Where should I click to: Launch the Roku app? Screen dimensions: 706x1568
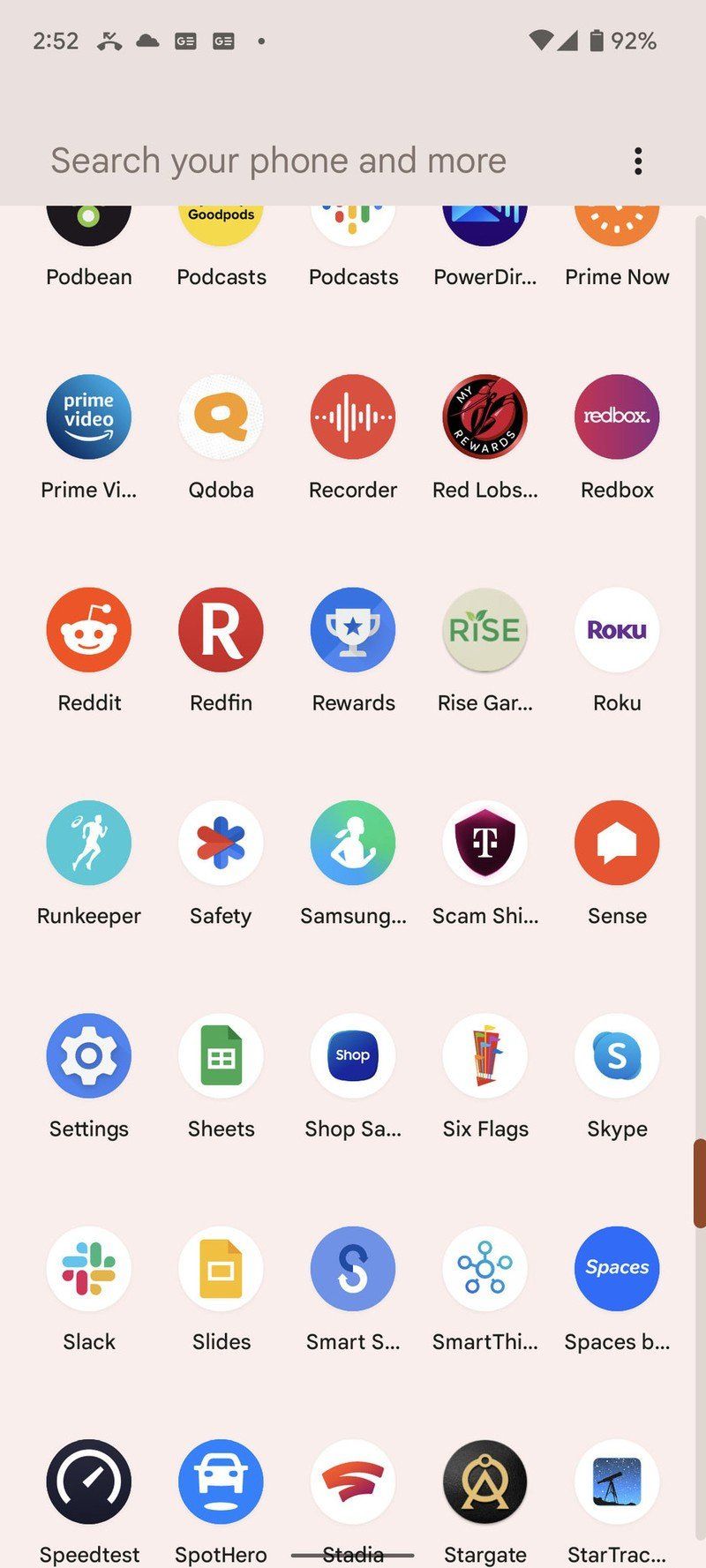(x=617, y=630)
